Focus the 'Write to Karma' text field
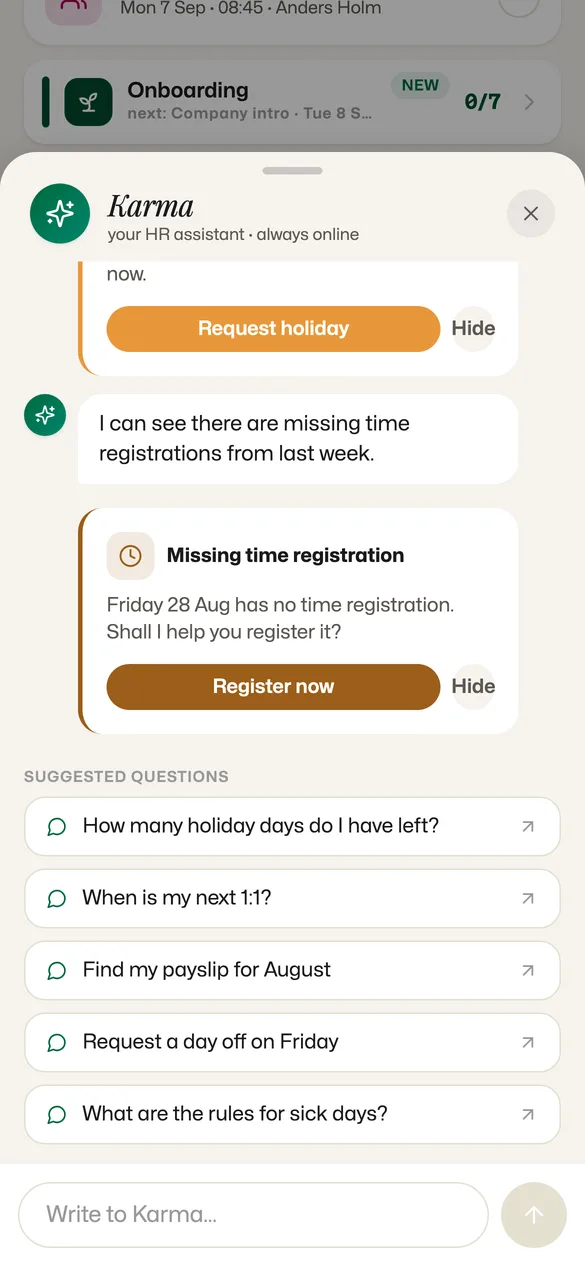The image size is (585, 1266). (x=253, y=1215)
